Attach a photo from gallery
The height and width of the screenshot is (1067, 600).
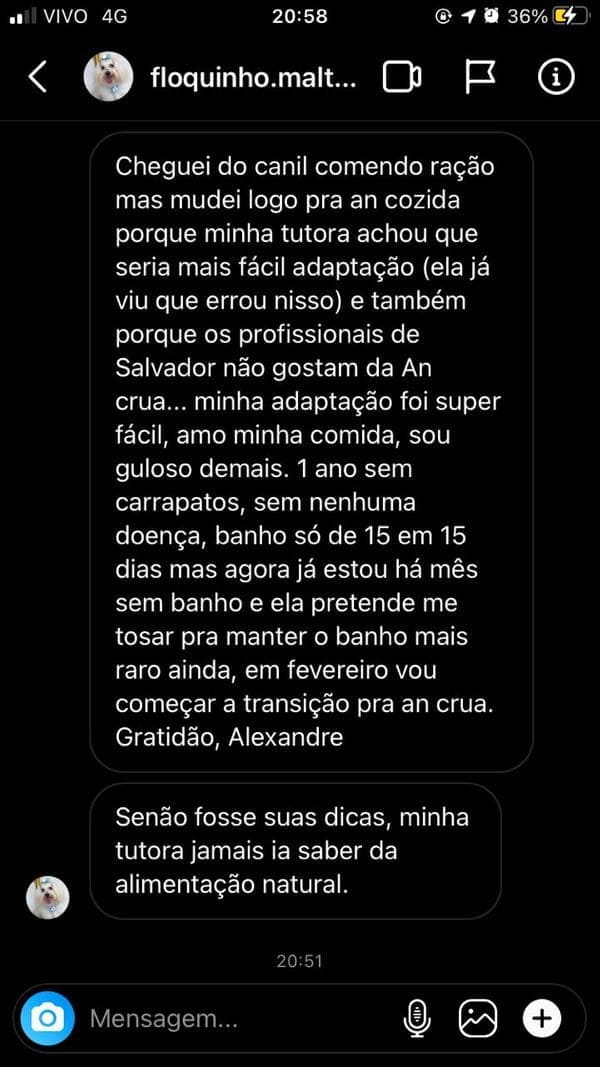coord(478,1019)
